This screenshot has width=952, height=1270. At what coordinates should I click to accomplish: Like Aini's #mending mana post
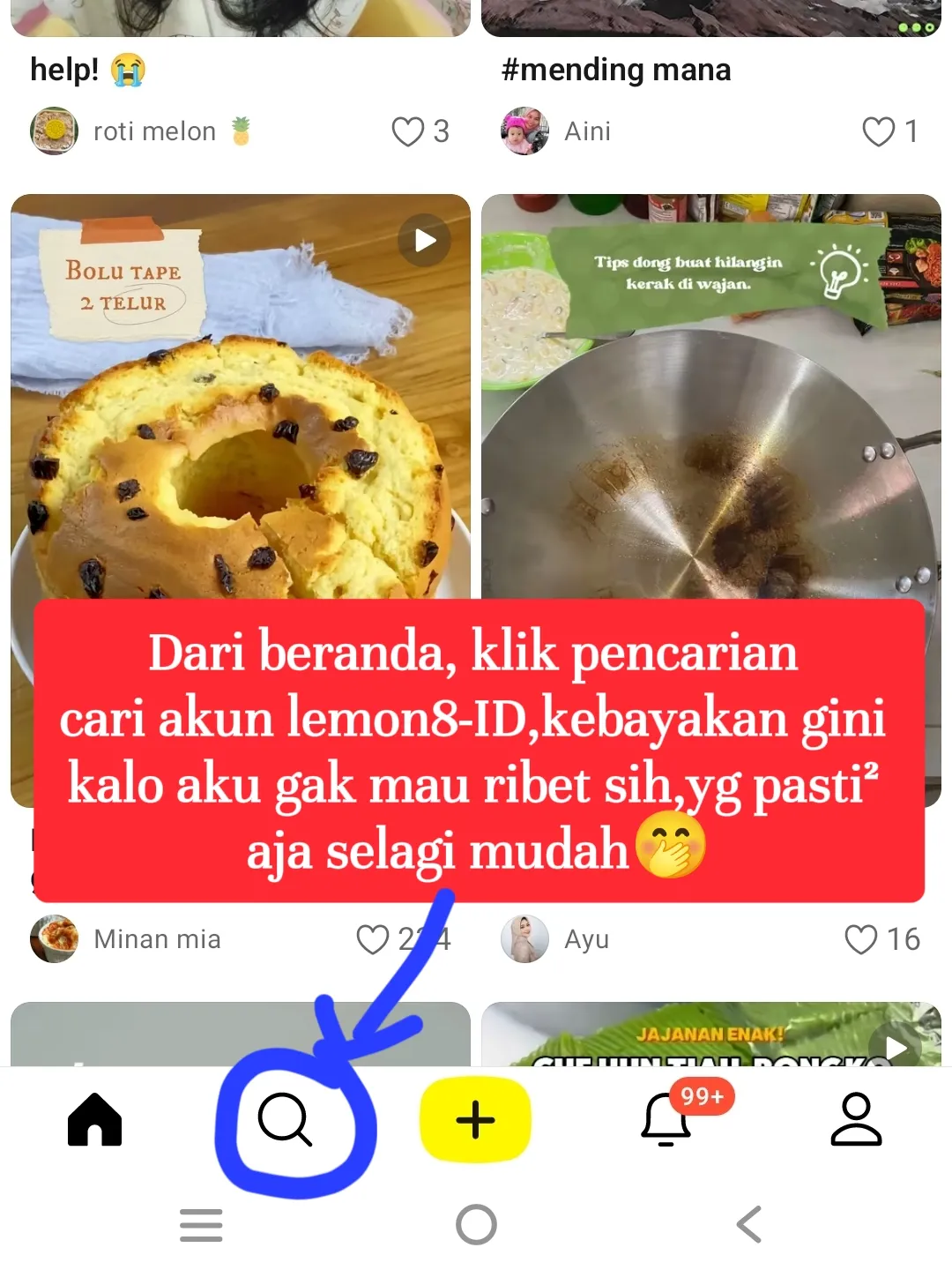pyautogui.click(x=878, y=131)
